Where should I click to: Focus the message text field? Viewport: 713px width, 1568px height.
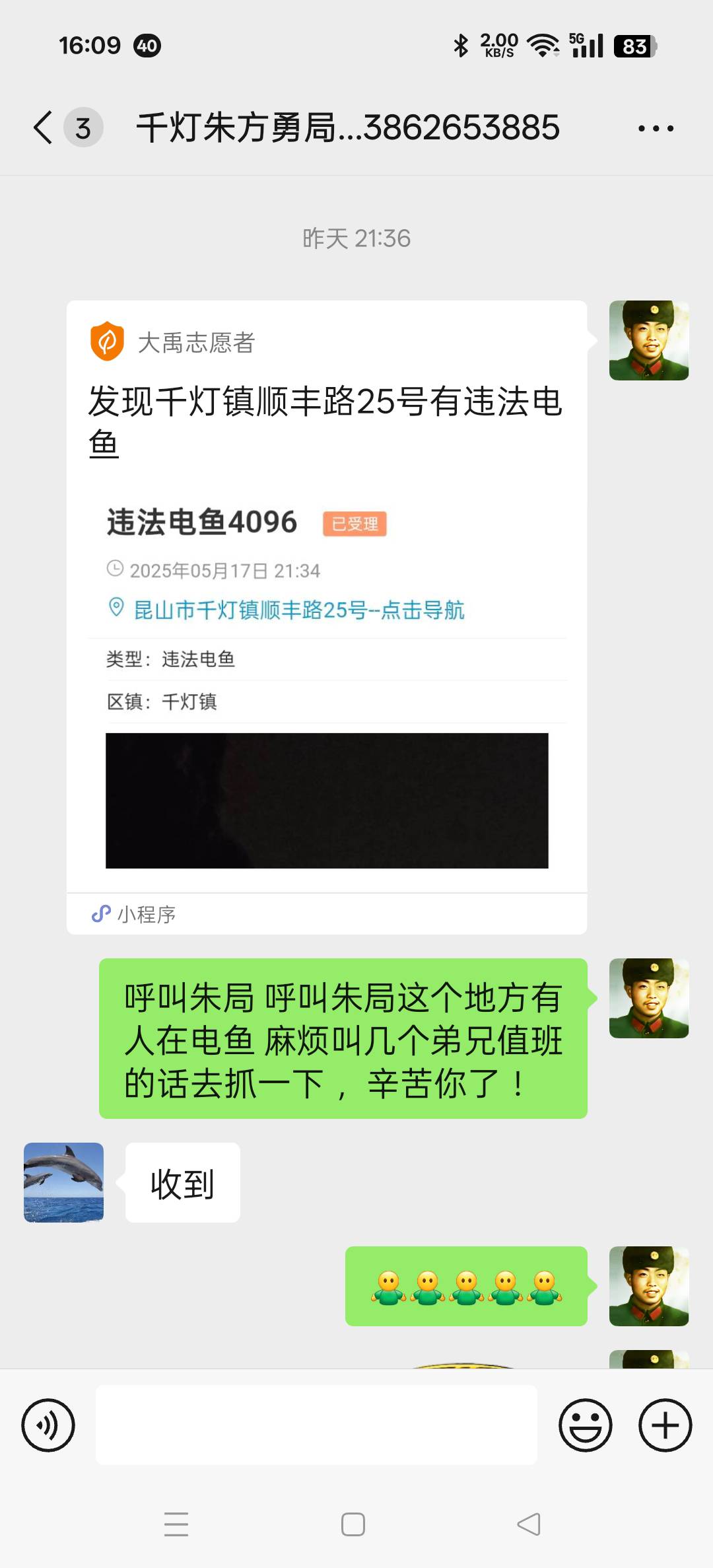point(316,1425)
